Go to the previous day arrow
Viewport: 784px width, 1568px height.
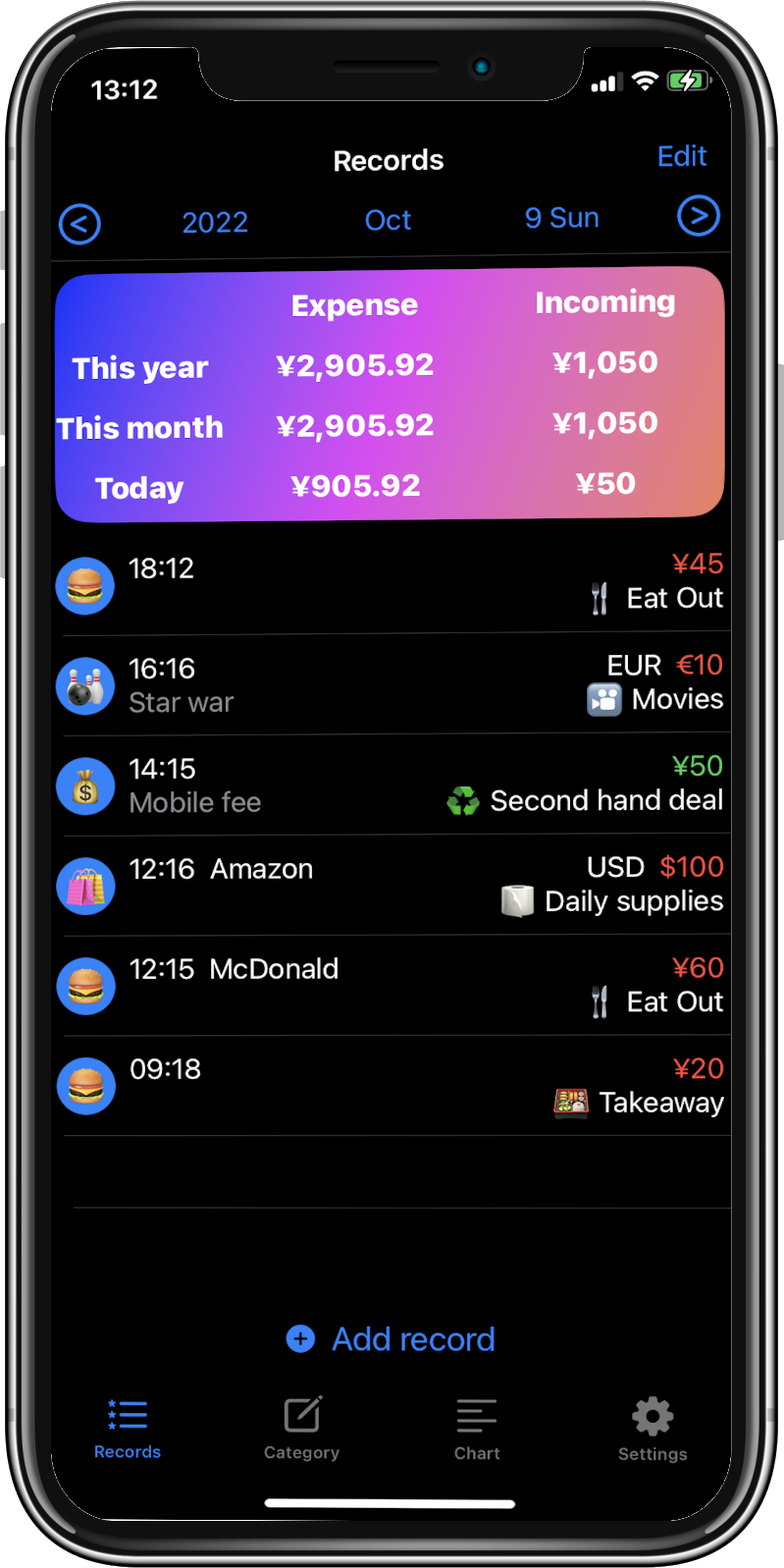point(79,224)
